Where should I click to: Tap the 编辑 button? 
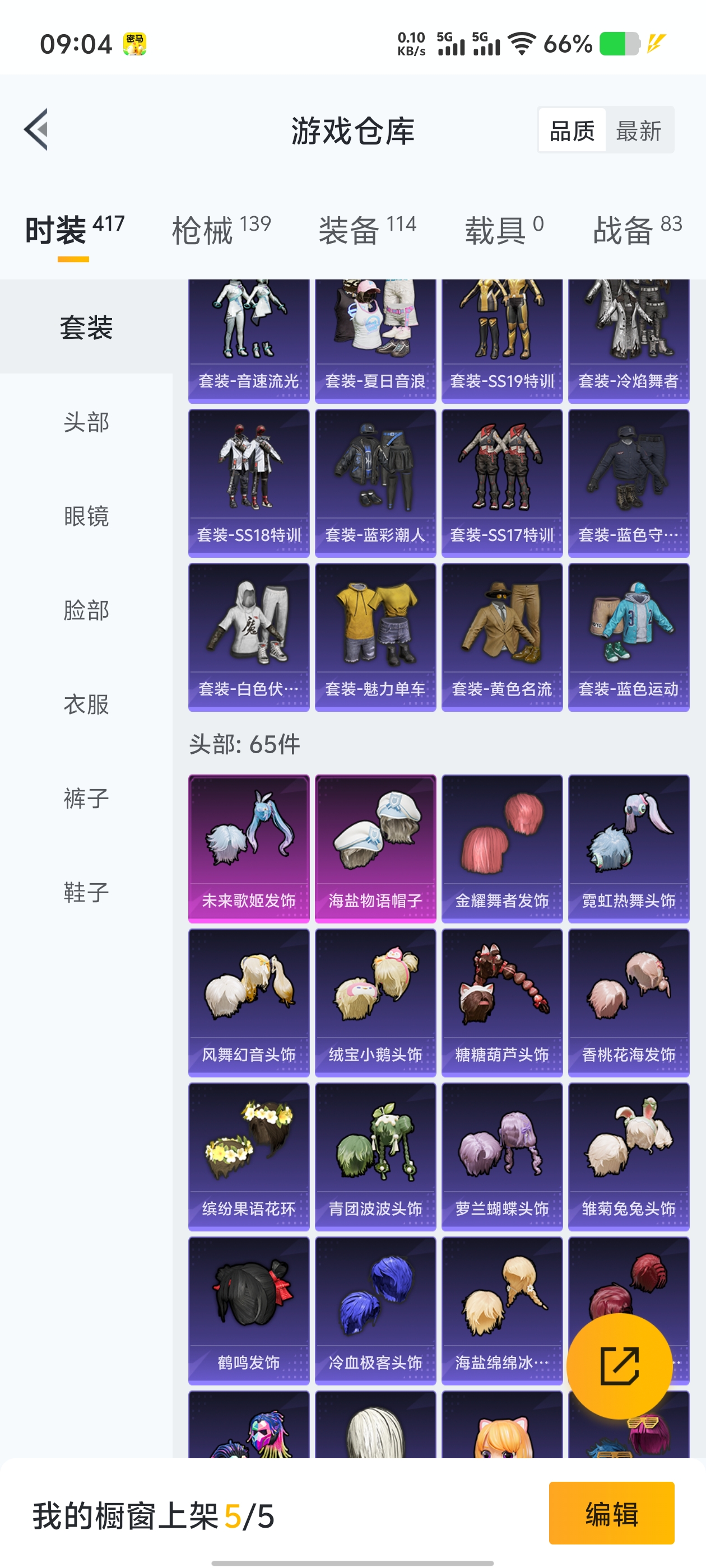(x=611, y=1513)
